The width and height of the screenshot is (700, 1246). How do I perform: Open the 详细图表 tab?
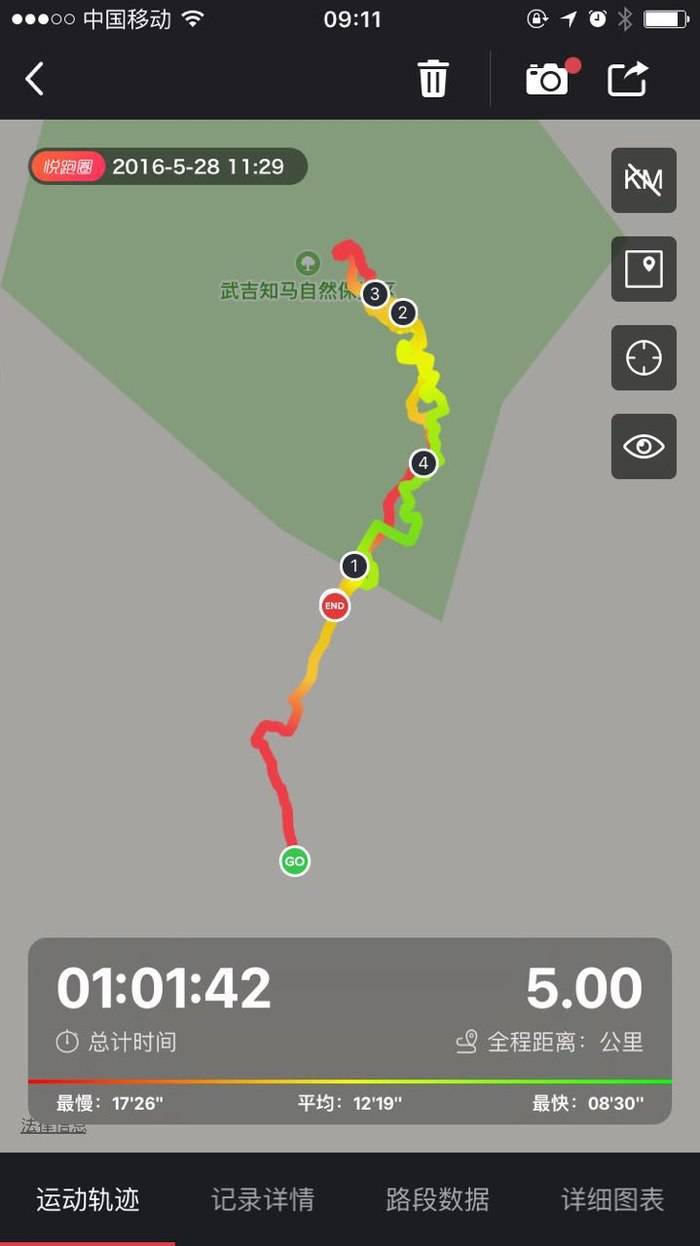point(612,1199)
